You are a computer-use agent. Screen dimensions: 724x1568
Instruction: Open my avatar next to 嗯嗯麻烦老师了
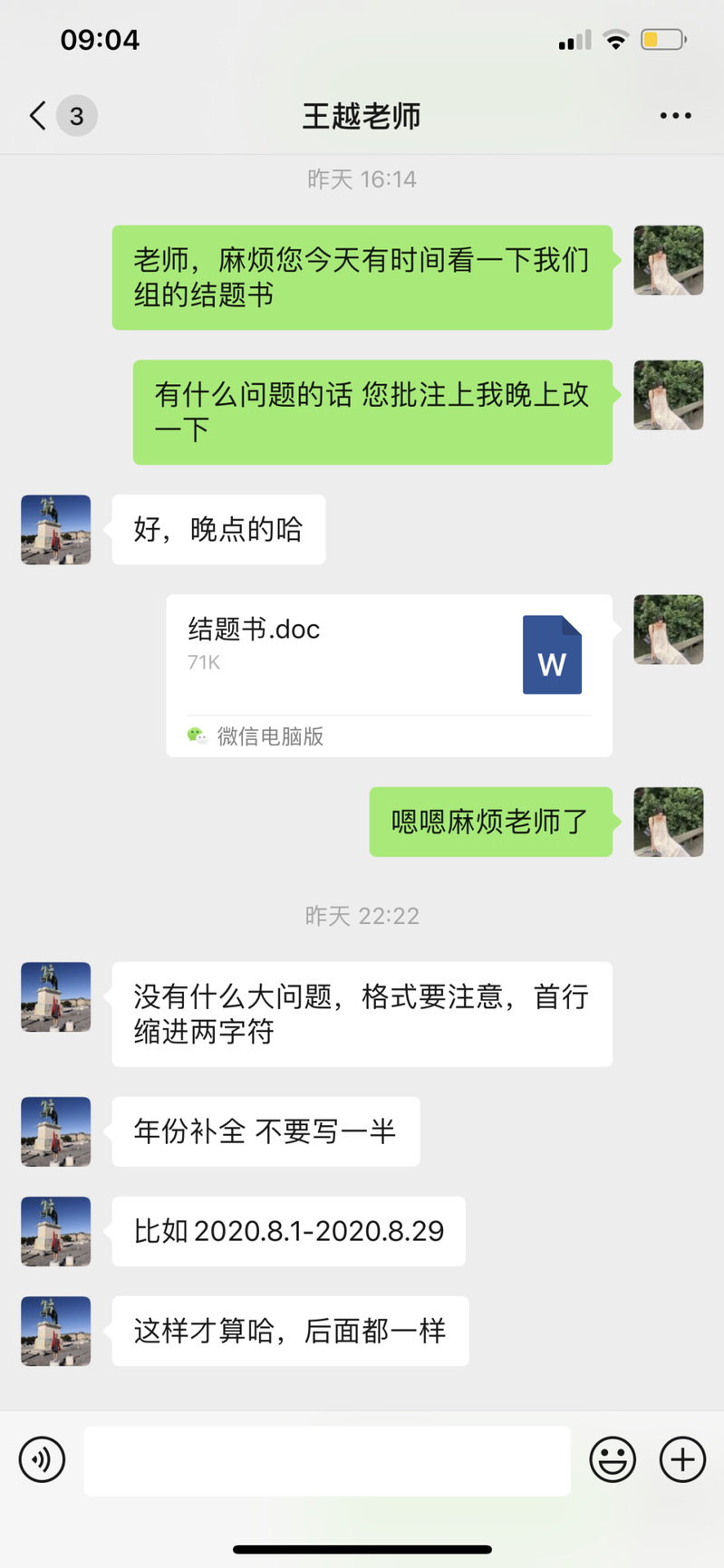tap(668, 822)
